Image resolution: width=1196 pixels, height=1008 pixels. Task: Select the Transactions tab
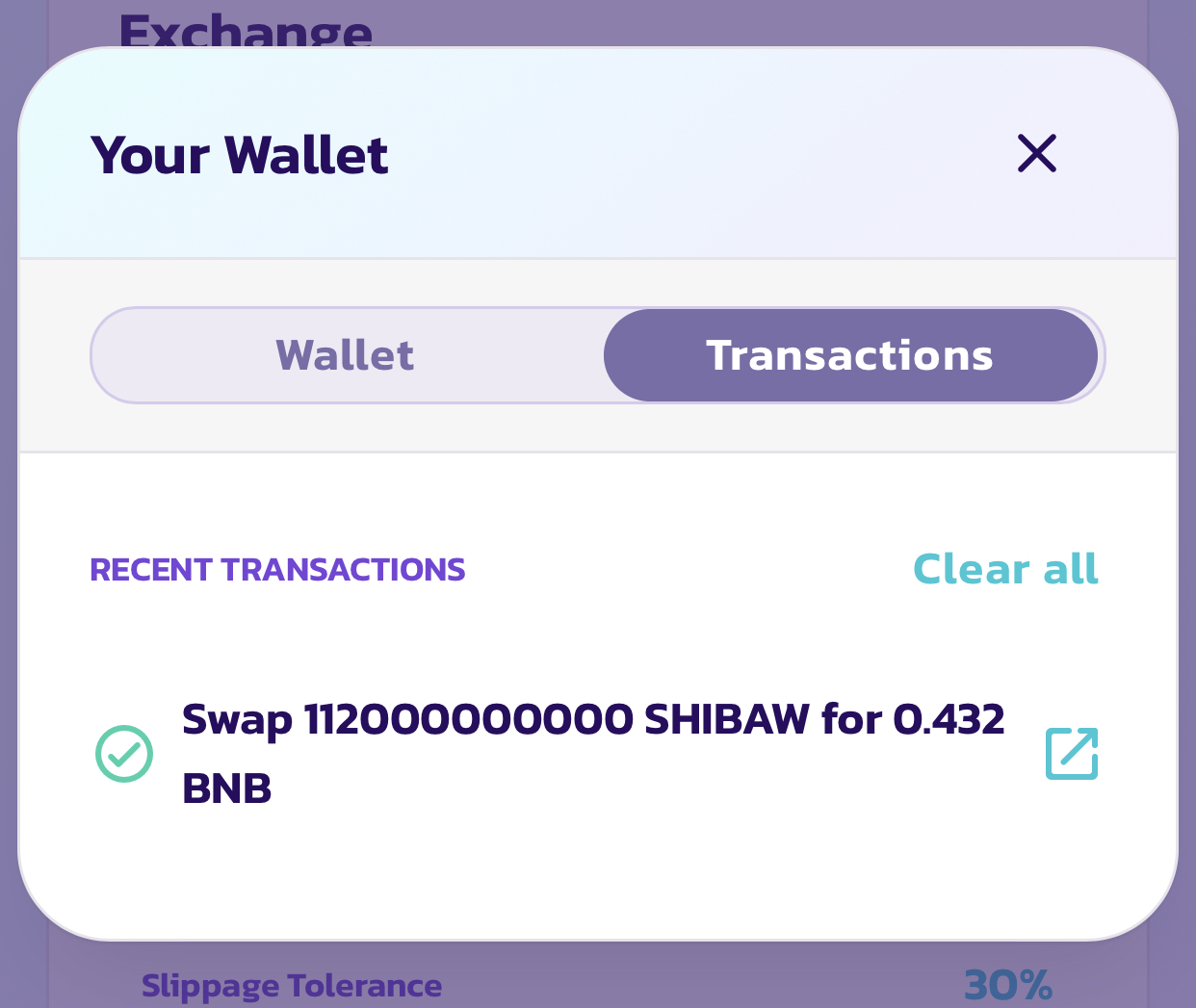pyautogui.click(x=850, y=355)
